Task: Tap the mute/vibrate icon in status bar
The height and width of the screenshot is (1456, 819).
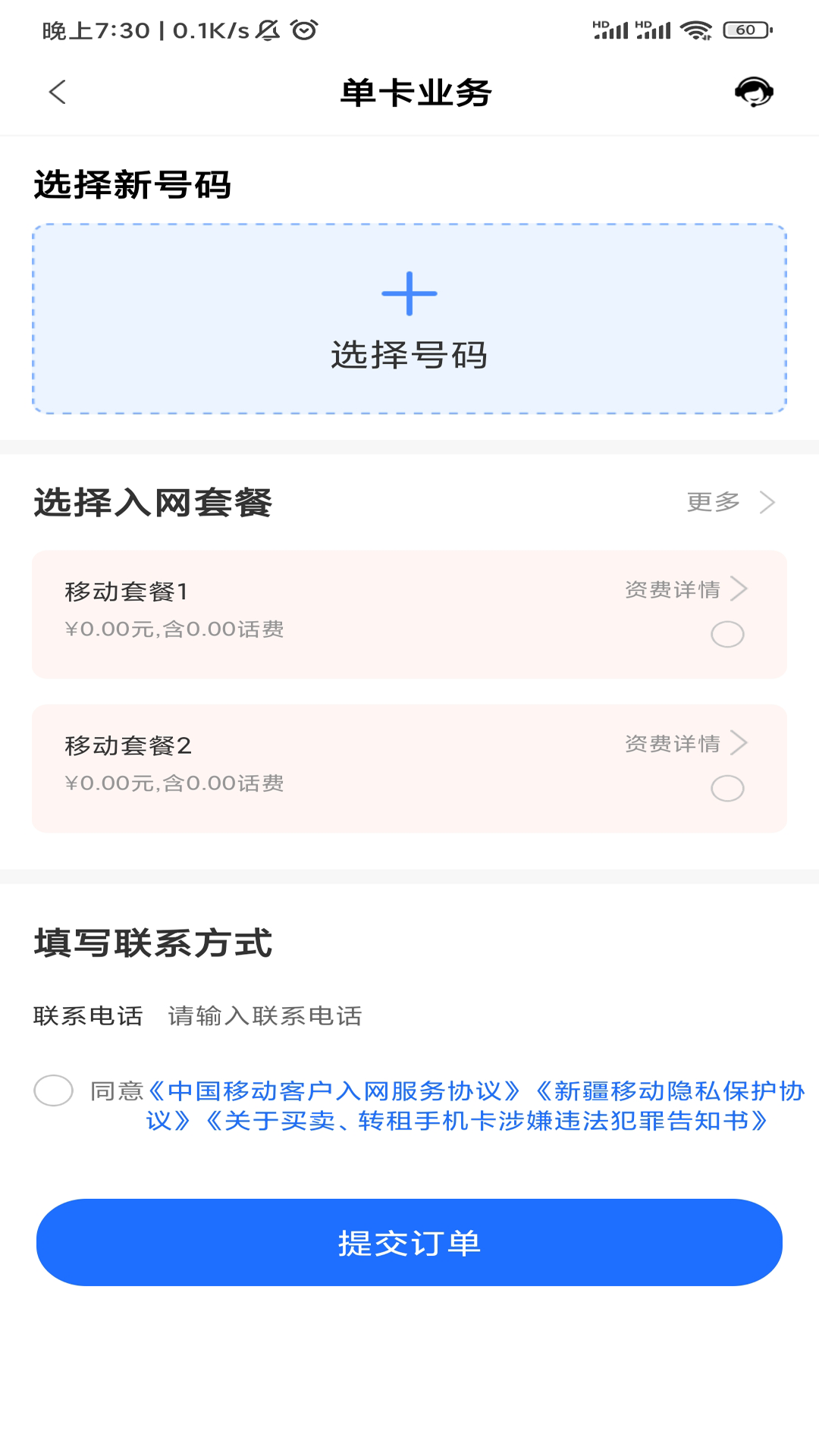Action: pos(267,29)
